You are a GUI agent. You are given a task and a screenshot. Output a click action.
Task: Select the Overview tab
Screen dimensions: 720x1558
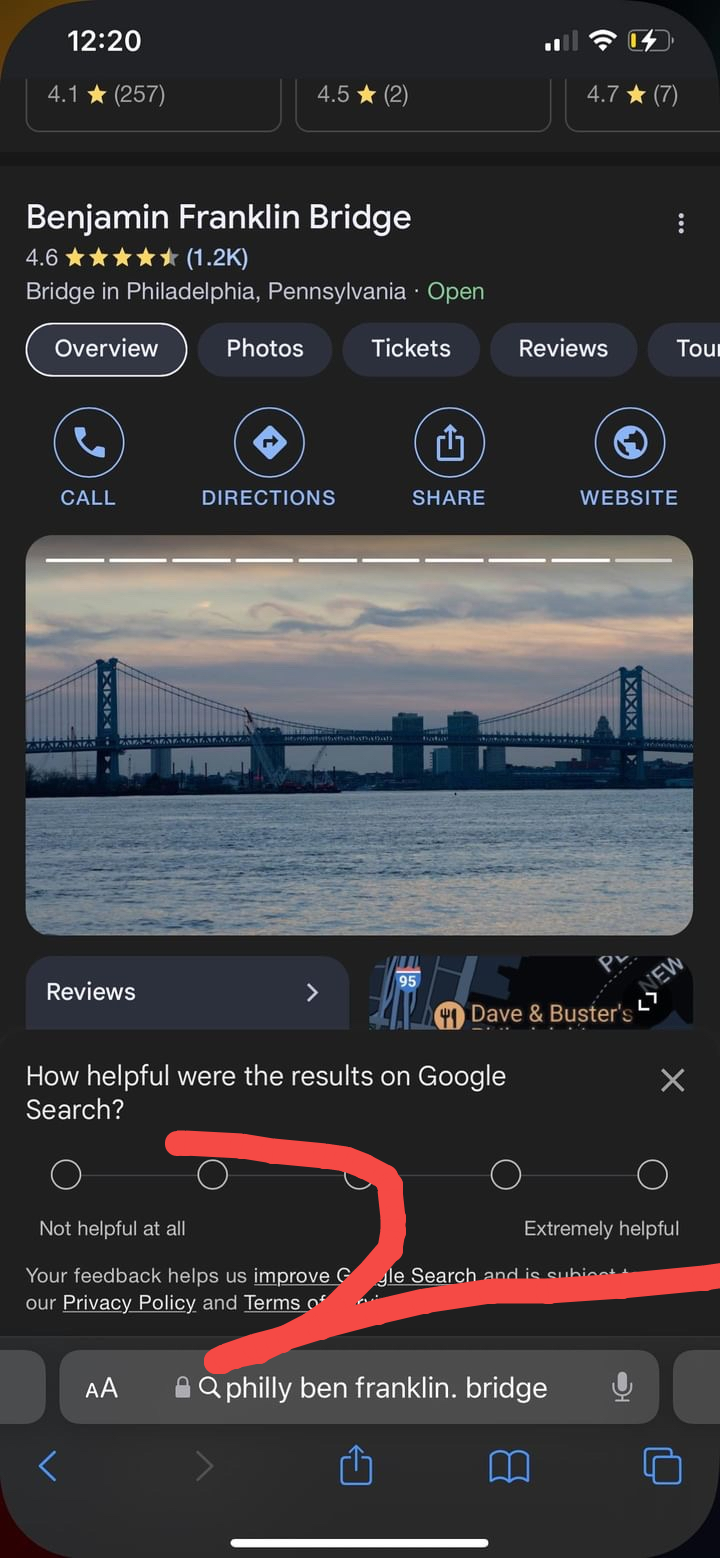[106, 349]
